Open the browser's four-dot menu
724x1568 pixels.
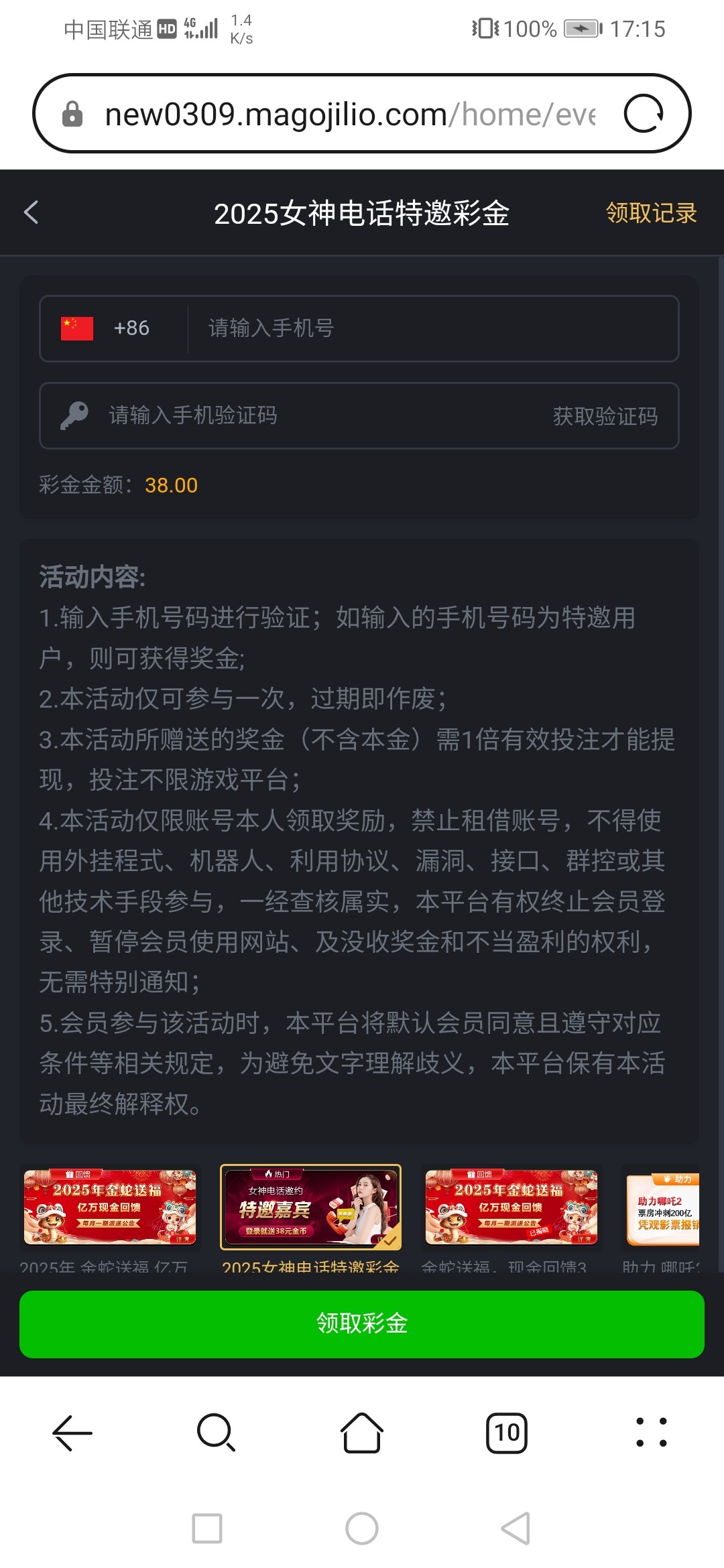point(651,1433)
